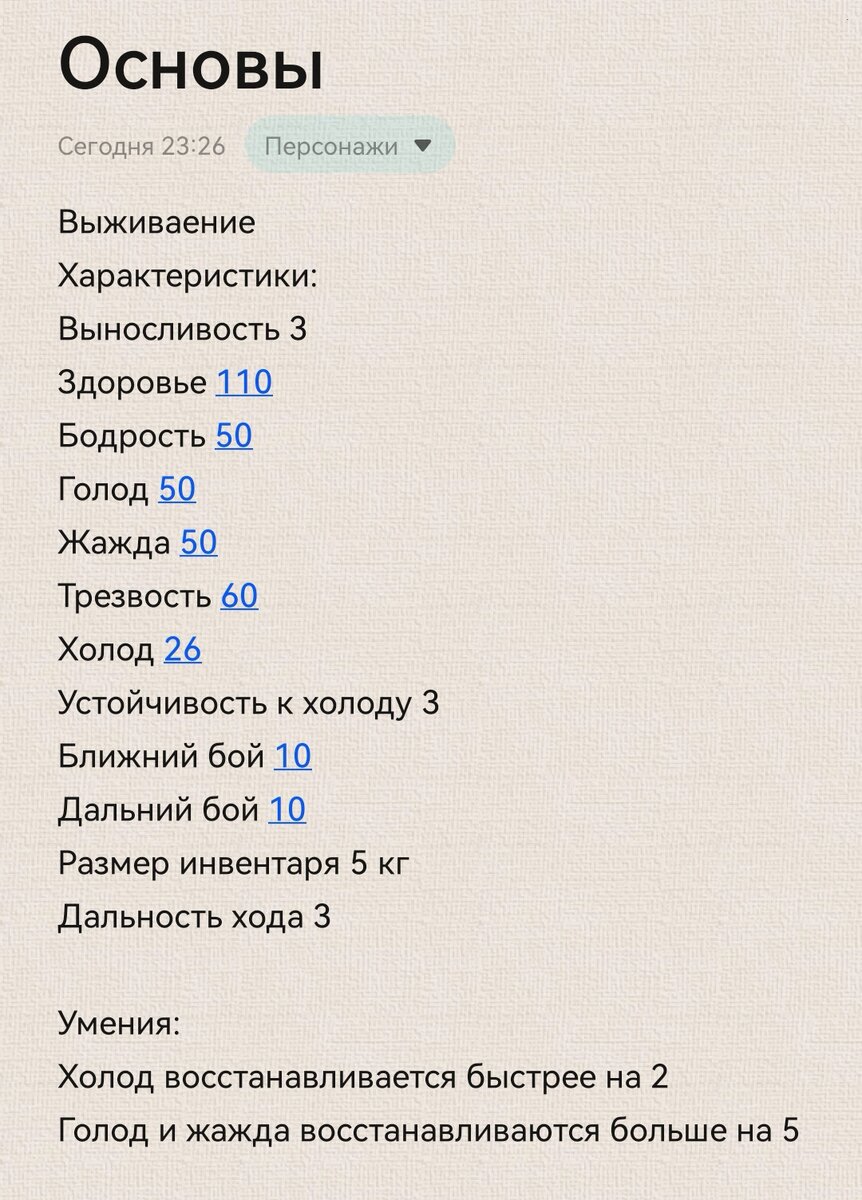Tap the linked 10 beside Дальний бой
862x1200 pixels.
287,810
